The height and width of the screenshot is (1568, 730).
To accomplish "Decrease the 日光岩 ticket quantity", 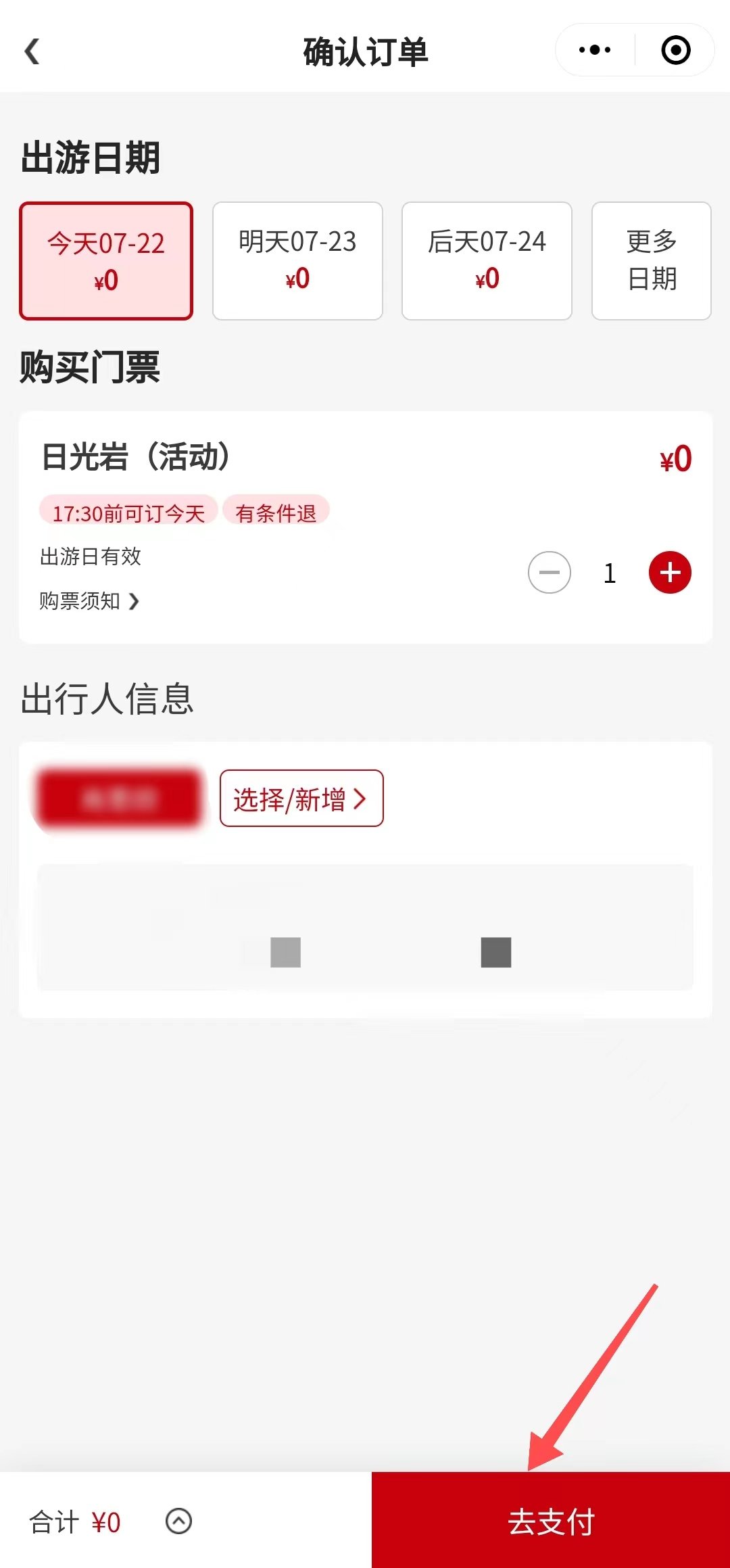I will [x=549, y=573].
